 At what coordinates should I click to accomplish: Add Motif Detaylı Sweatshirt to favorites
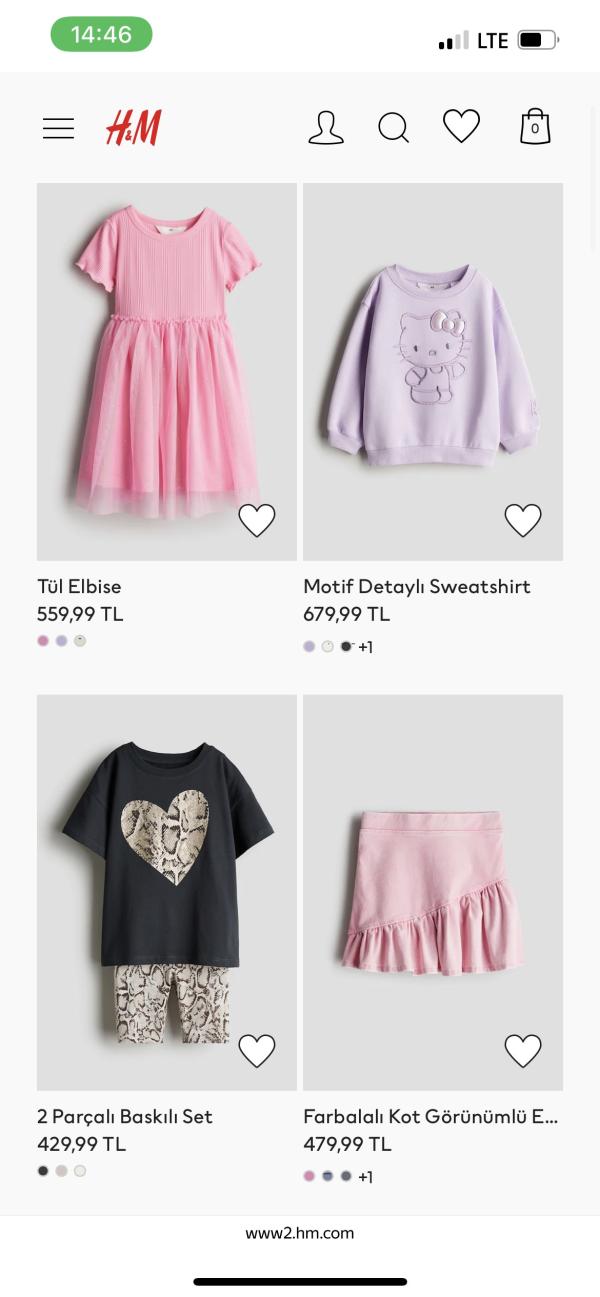point(523,520)
